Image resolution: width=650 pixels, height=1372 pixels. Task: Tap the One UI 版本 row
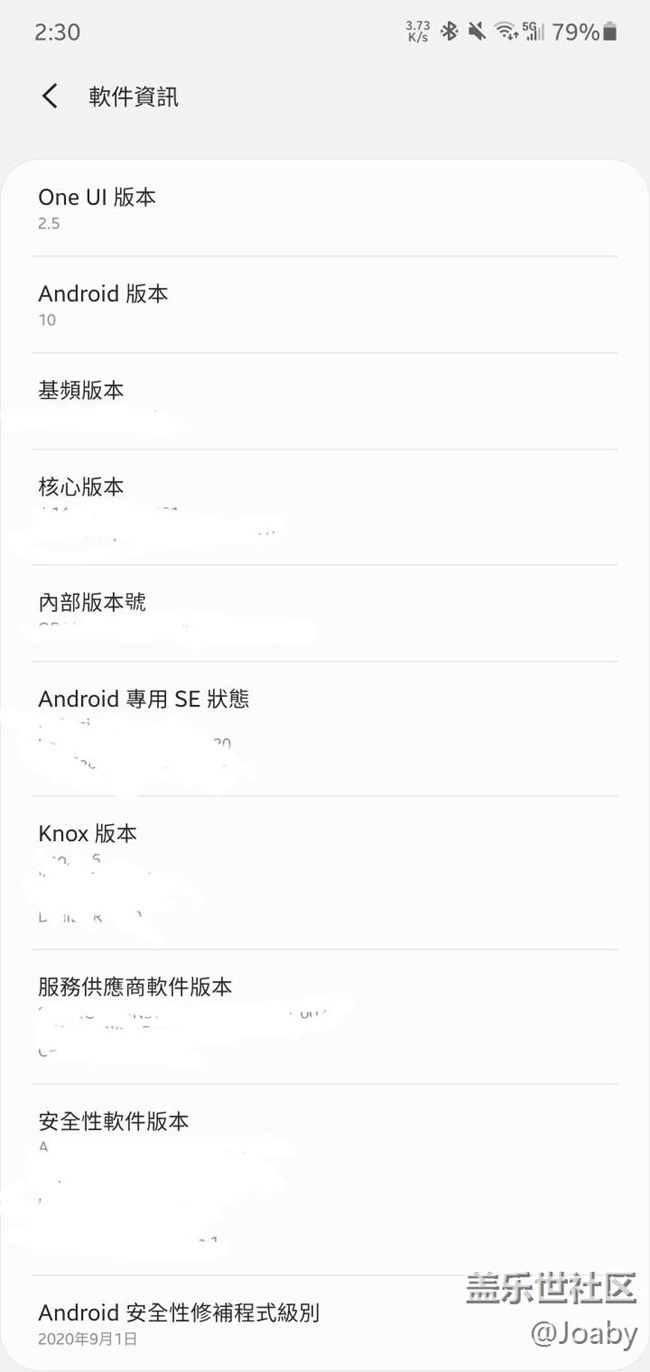click(325, 209)
